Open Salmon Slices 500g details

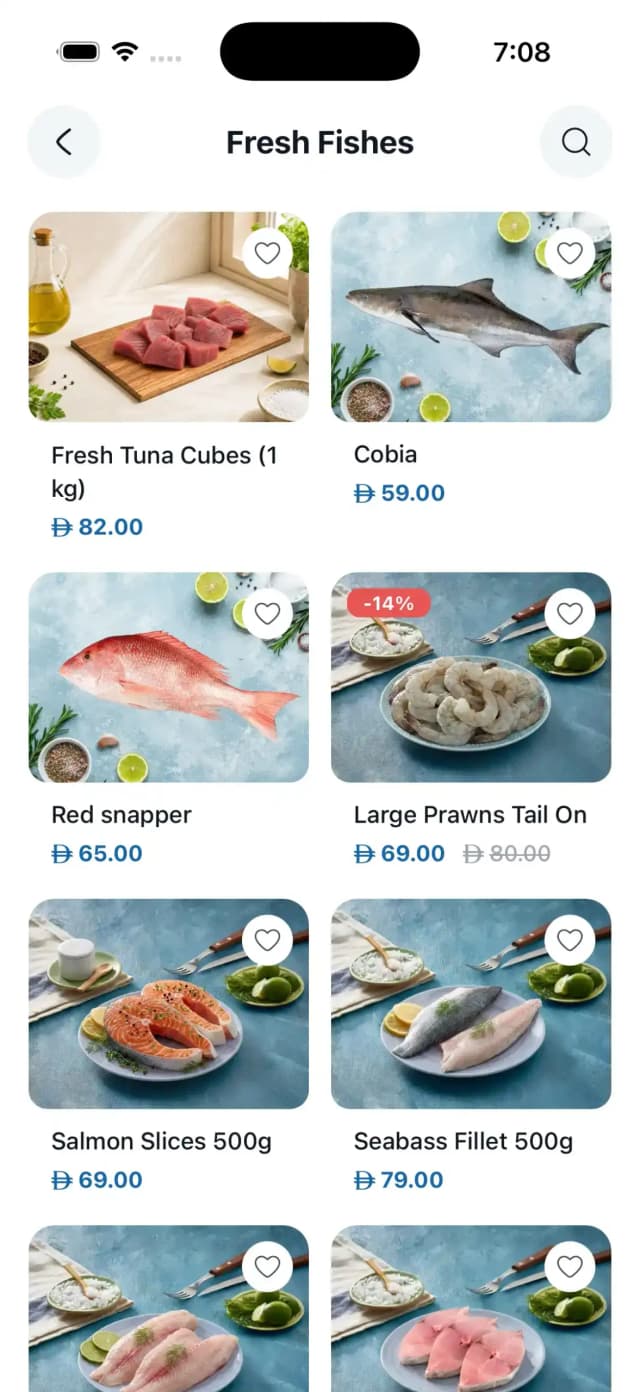(169, 1048)
